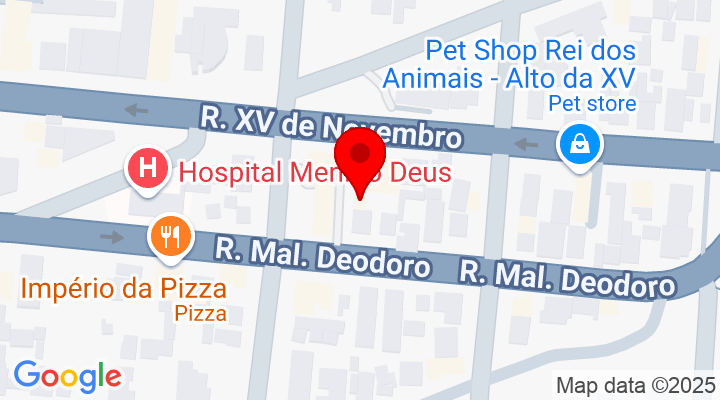Tap the red location pin
The height and width of the screenshot is (400, 720).
[361, 155]
